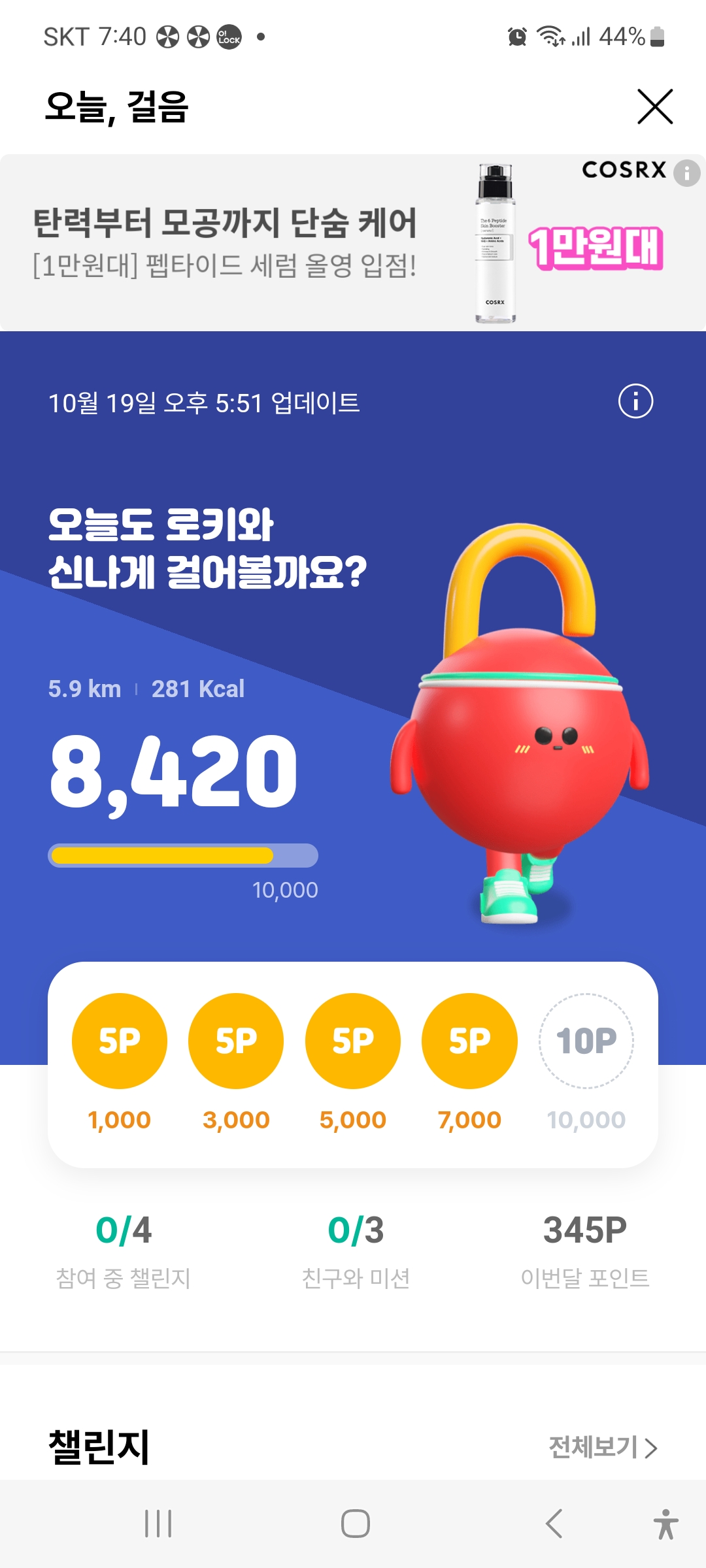Screen dimensions: 706x1568
Task: Go back using the system back button
Action: (x=554, y=1524)
